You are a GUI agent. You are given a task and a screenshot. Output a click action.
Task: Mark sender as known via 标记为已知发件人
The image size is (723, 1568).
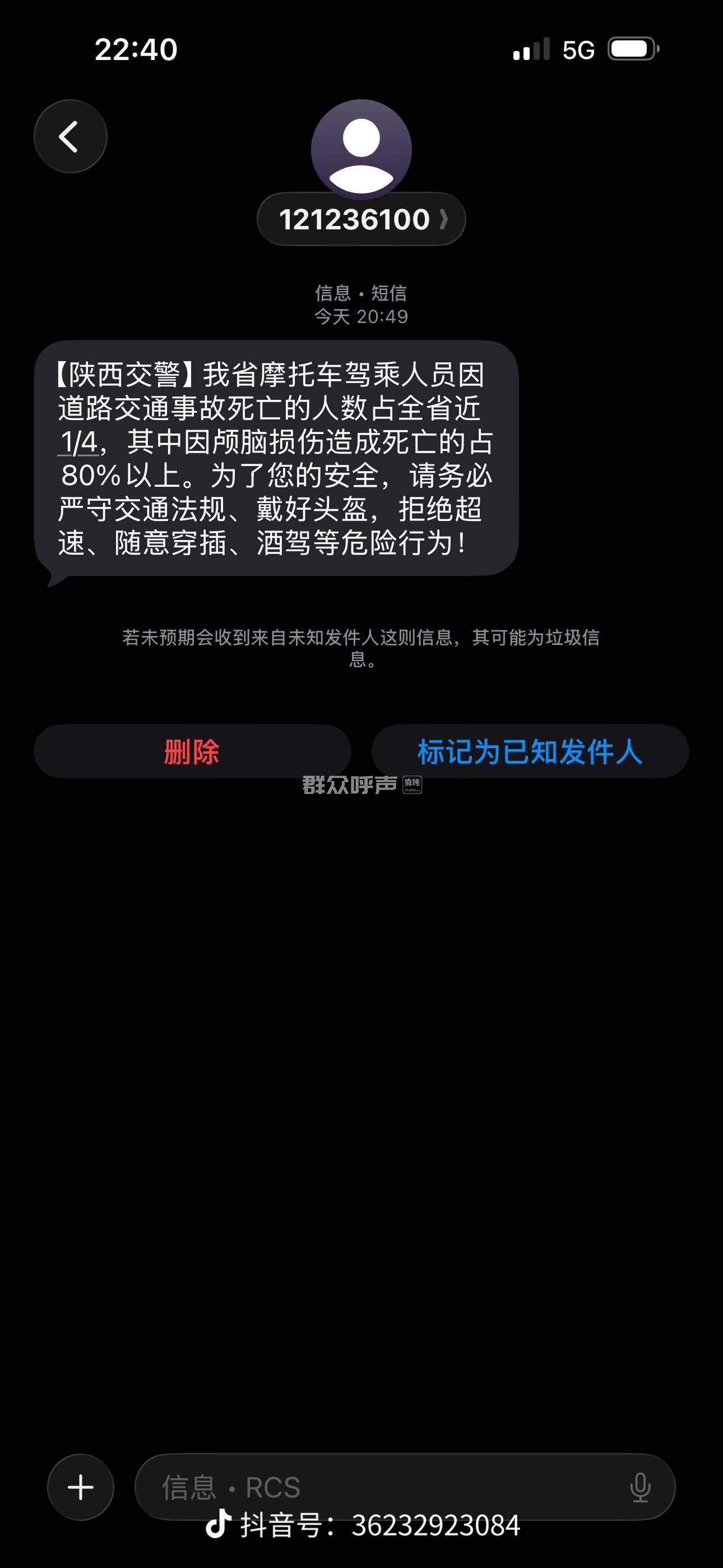tap(530, 751)
